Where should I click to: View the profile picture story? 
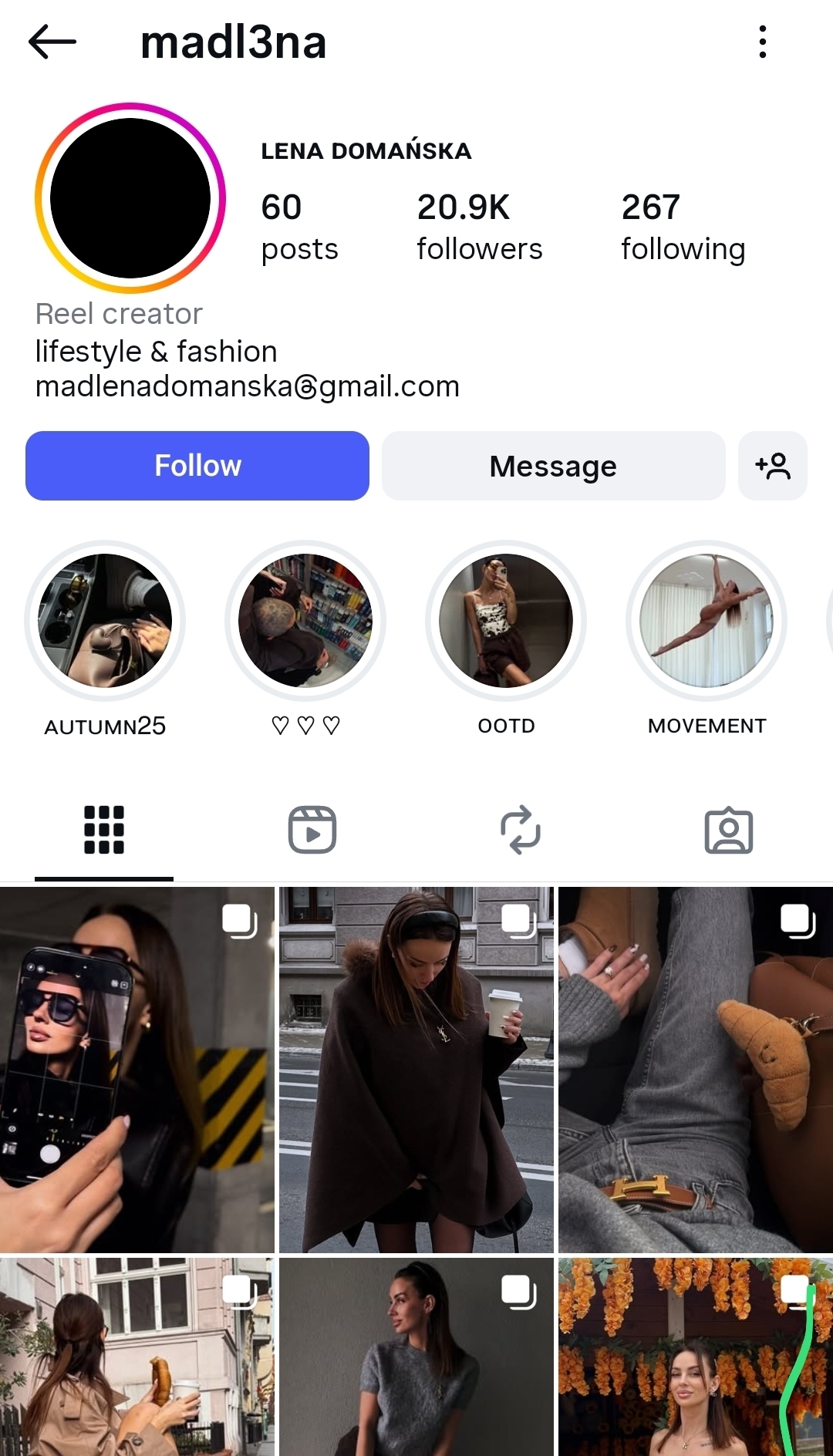[x=130, y=198]
